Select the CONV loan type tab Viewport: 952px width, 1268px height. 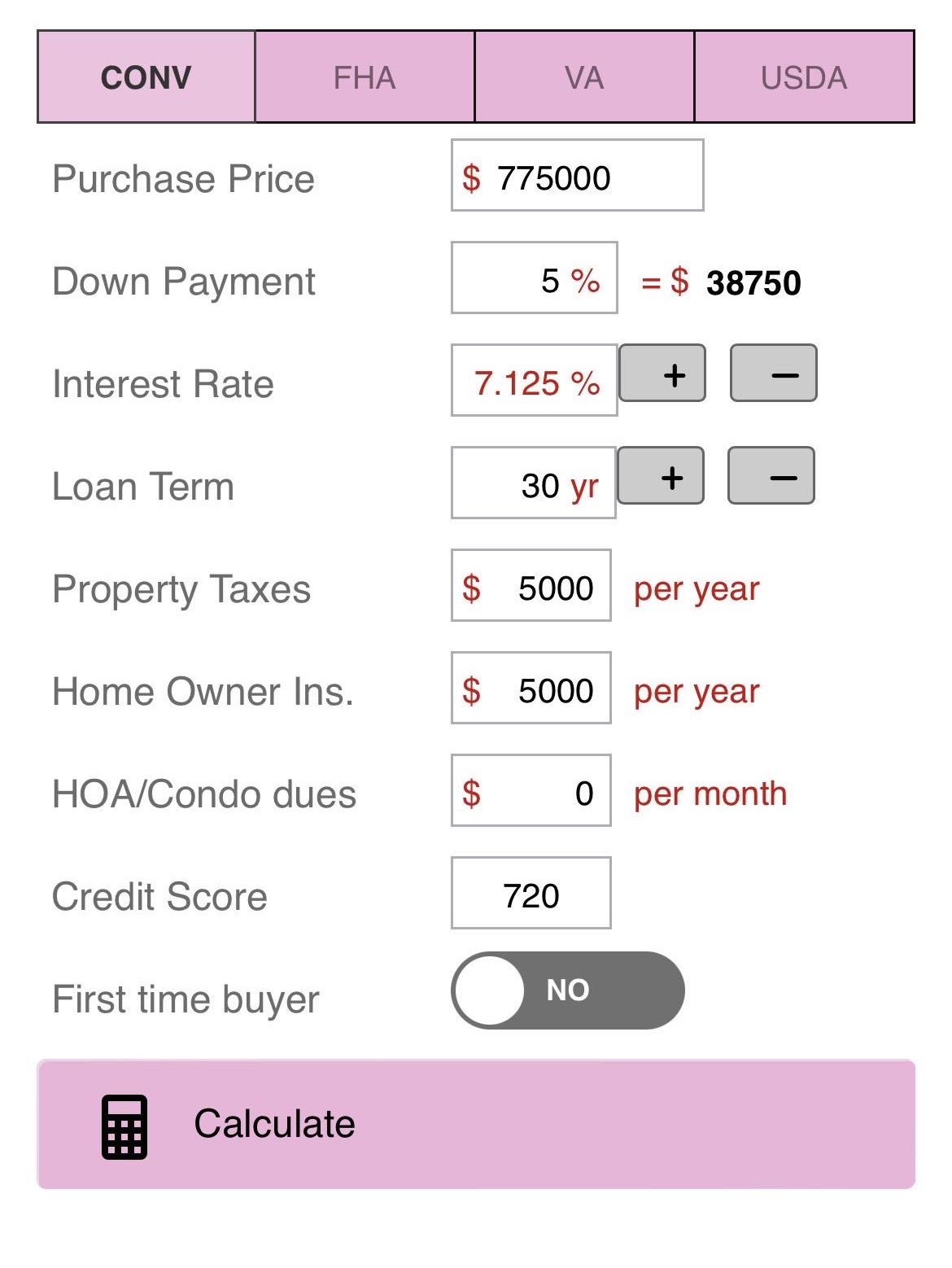tap(146, 77)
